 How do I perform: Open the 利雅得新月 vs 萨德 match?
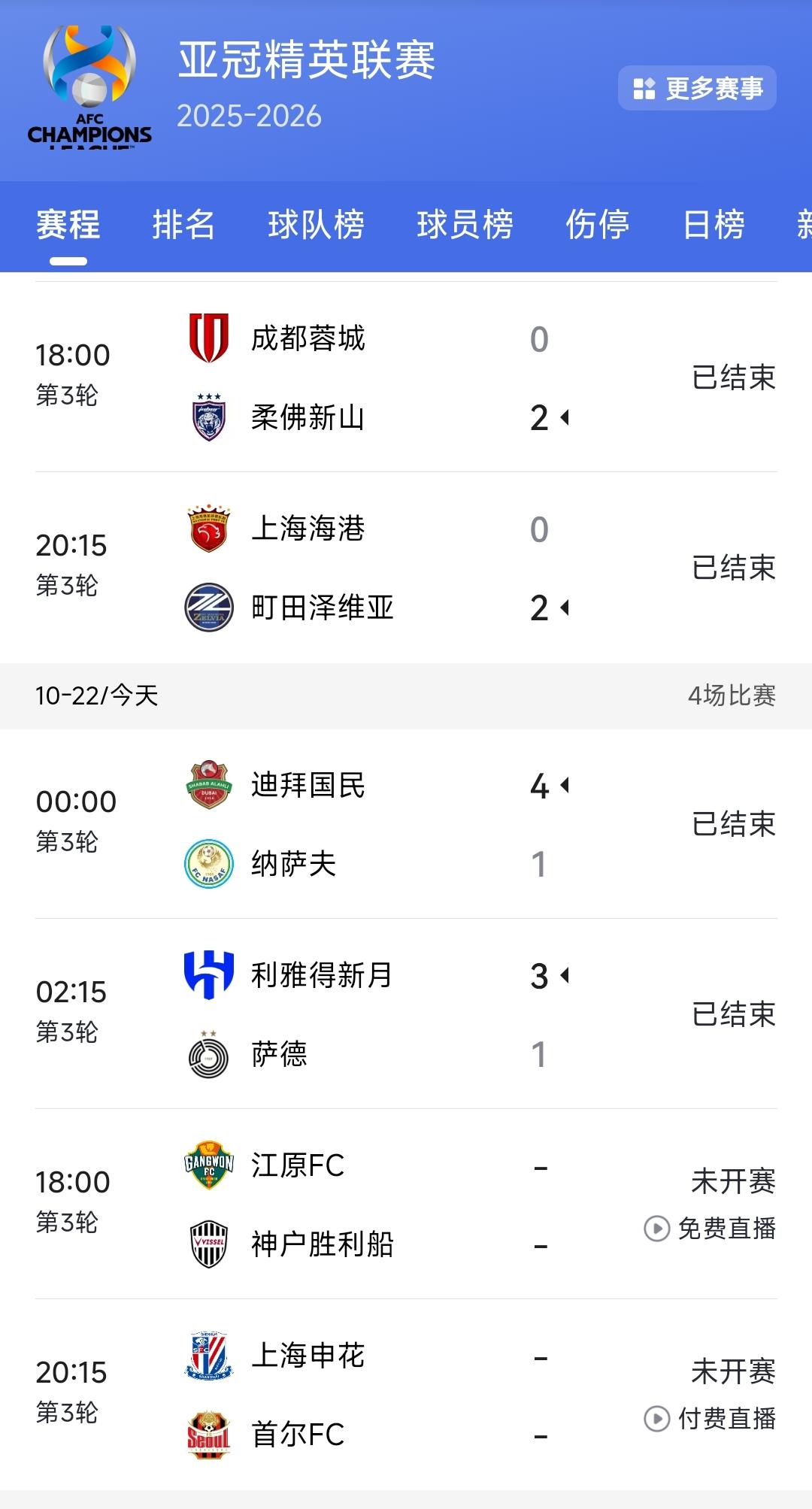tap(376, 1015)
